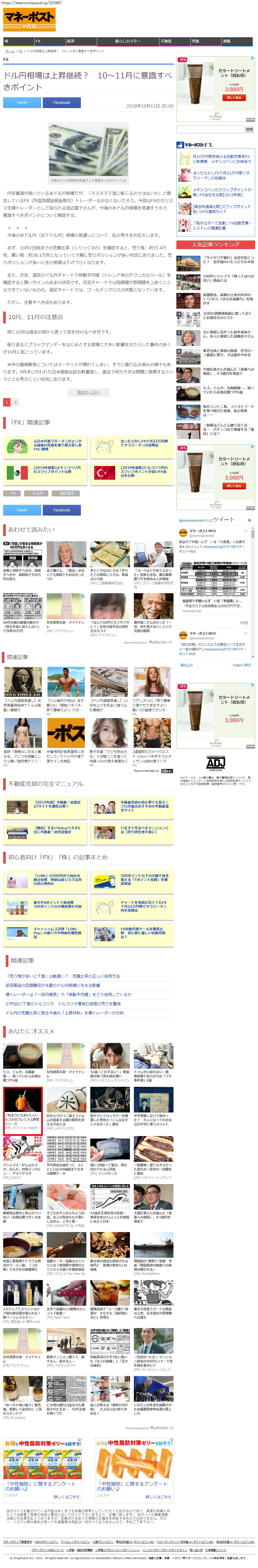
Task: Open the FX tab in the top menu
Action: (x=38, y=41)
